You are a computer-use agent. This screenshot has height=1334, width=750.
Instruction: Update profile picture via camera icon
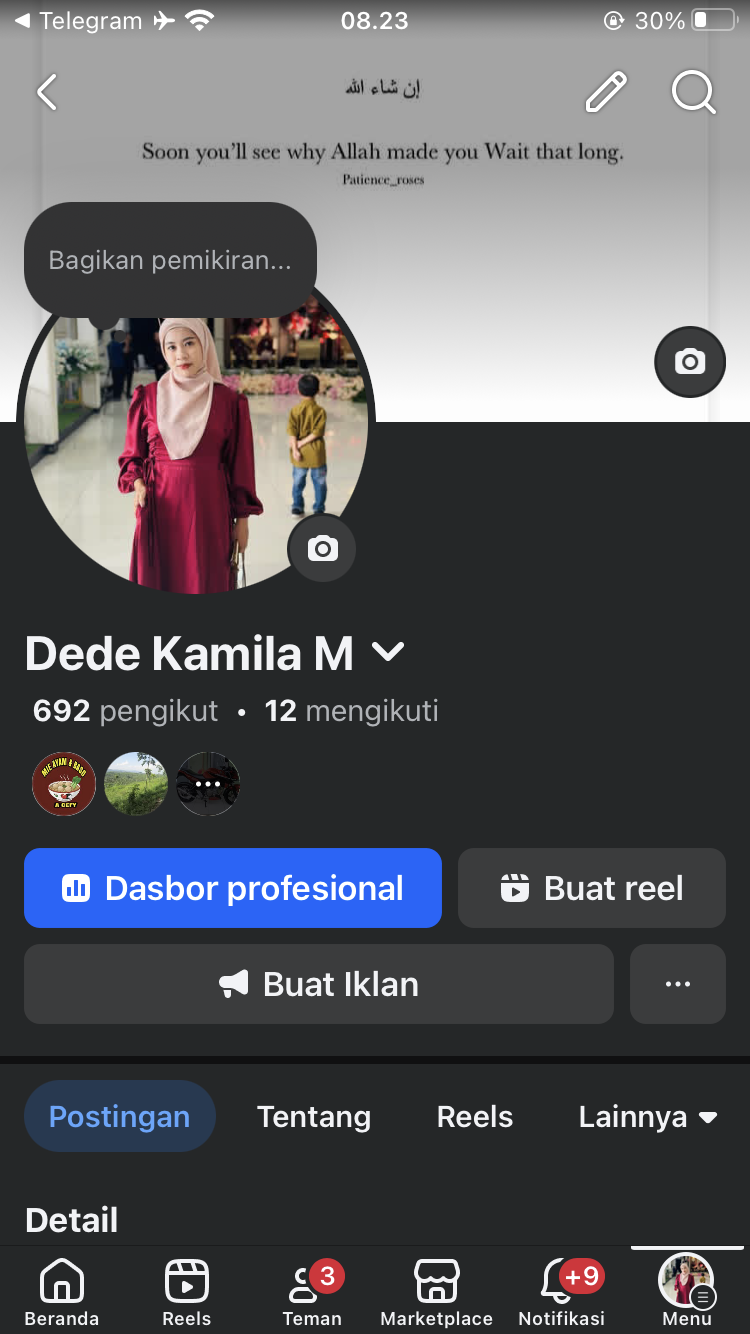coord(322,548)
